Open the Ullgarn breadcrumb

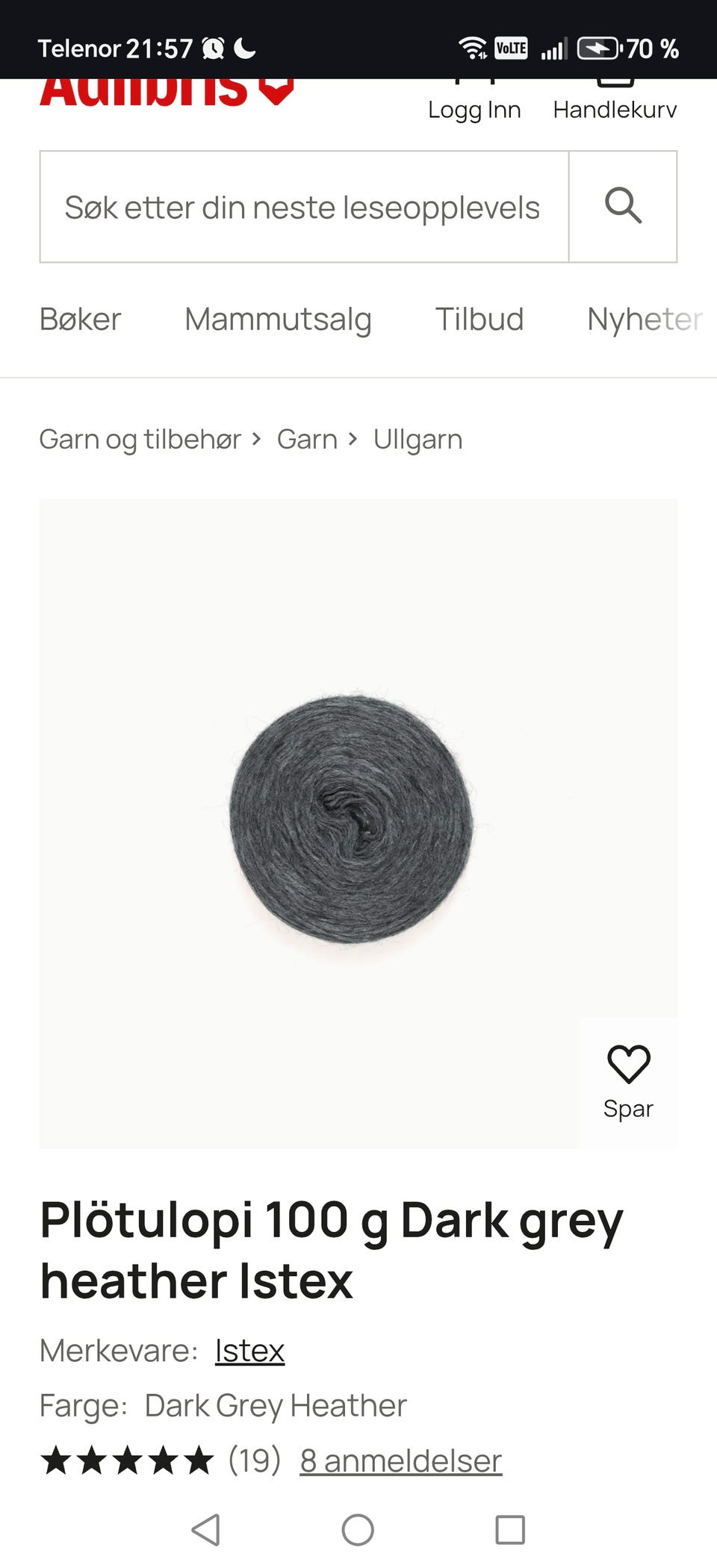pos(418,439)
